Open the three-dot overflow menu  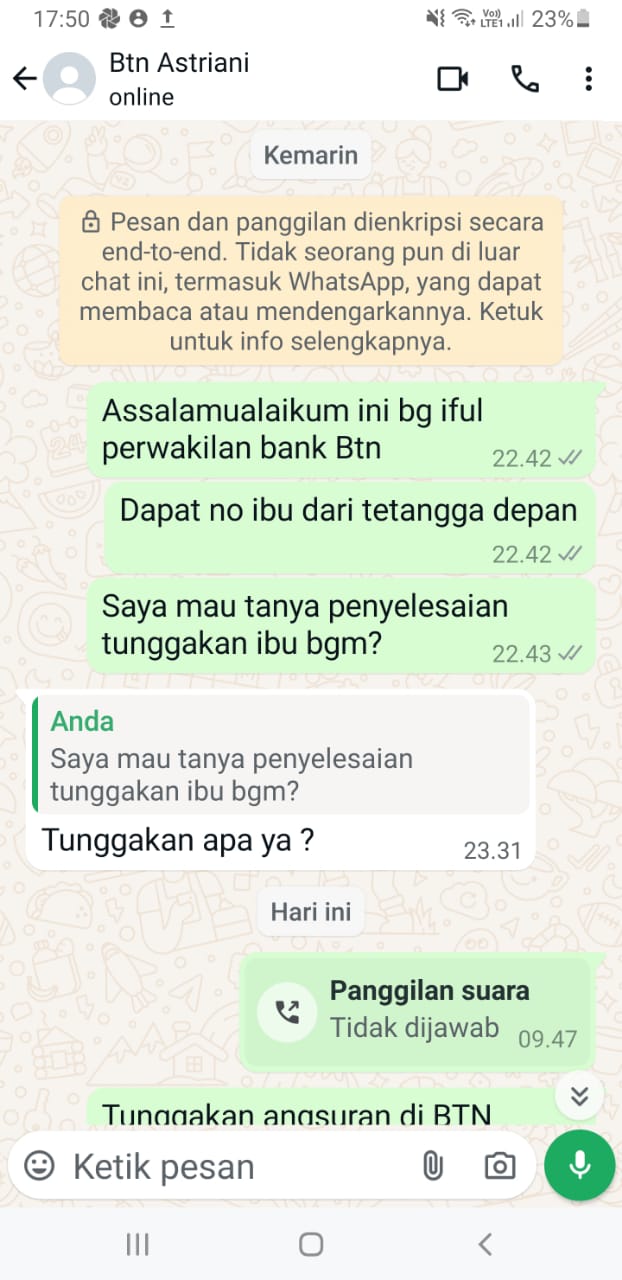[589, 79]
